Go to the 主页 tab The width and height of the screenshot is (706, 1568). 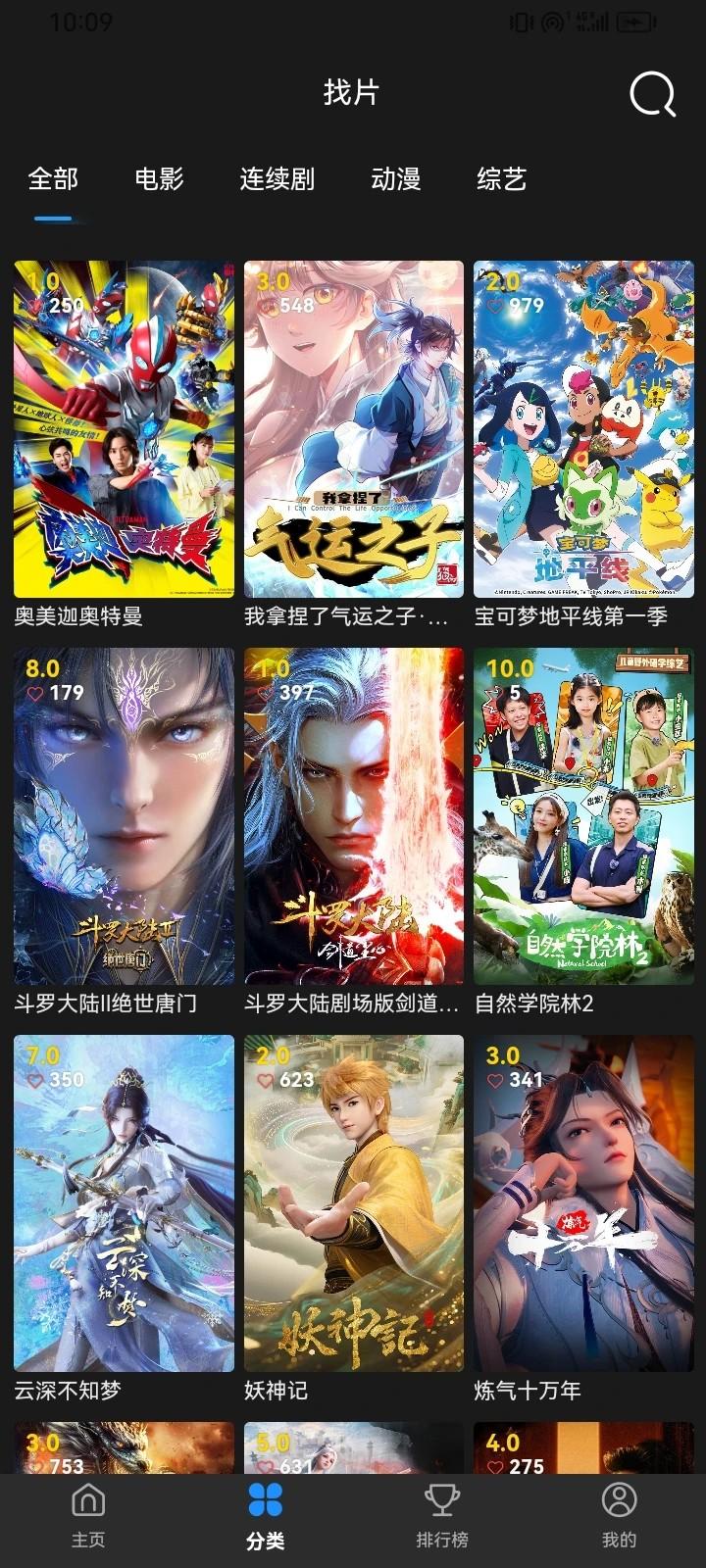pos(88,1515)
